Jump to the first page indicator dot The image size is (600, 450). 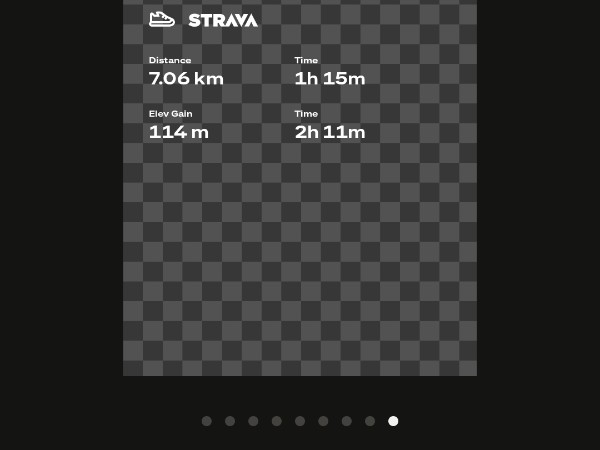[x=207, y=421]
